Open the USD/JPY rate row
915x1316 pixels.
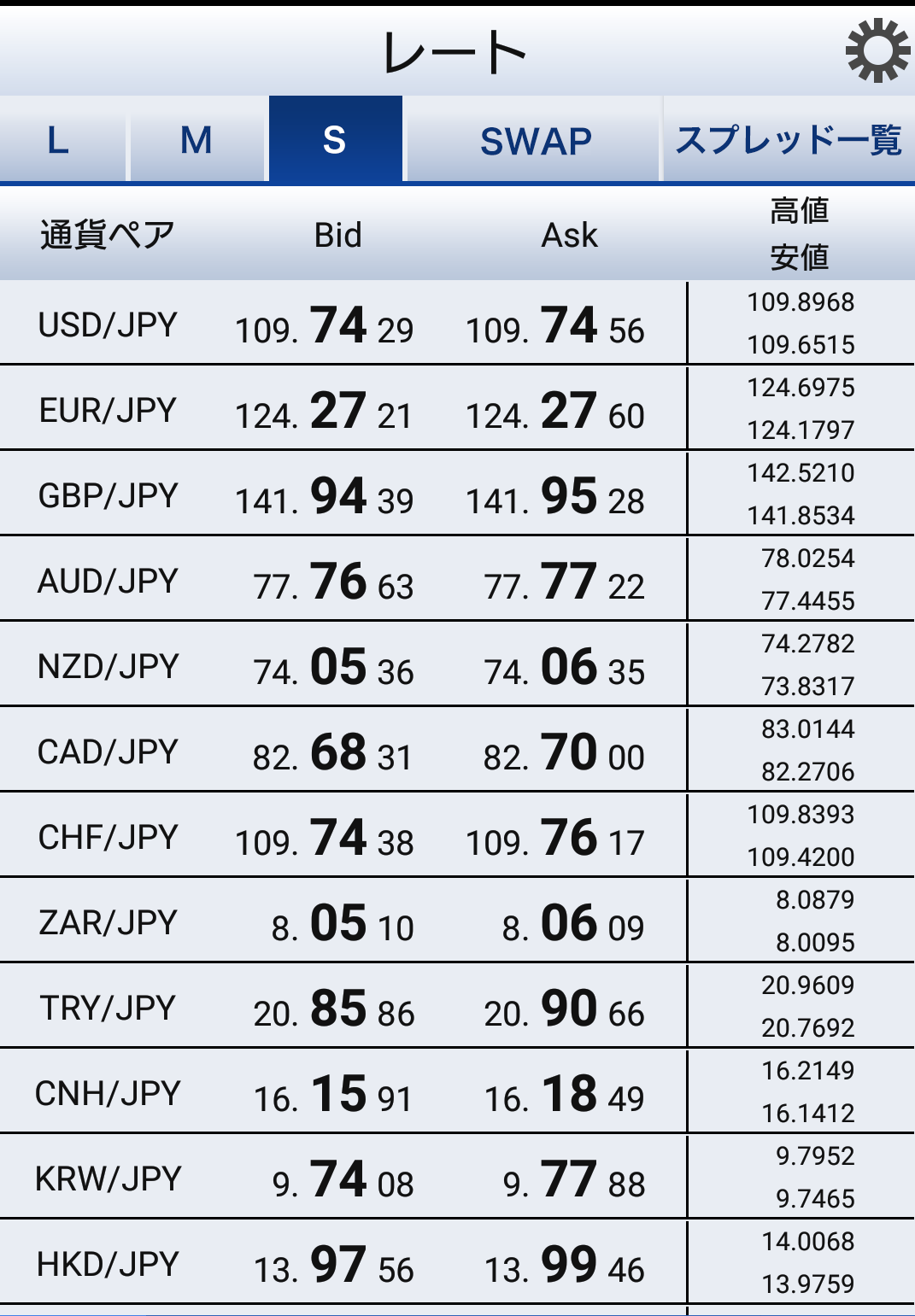(109, 325)
